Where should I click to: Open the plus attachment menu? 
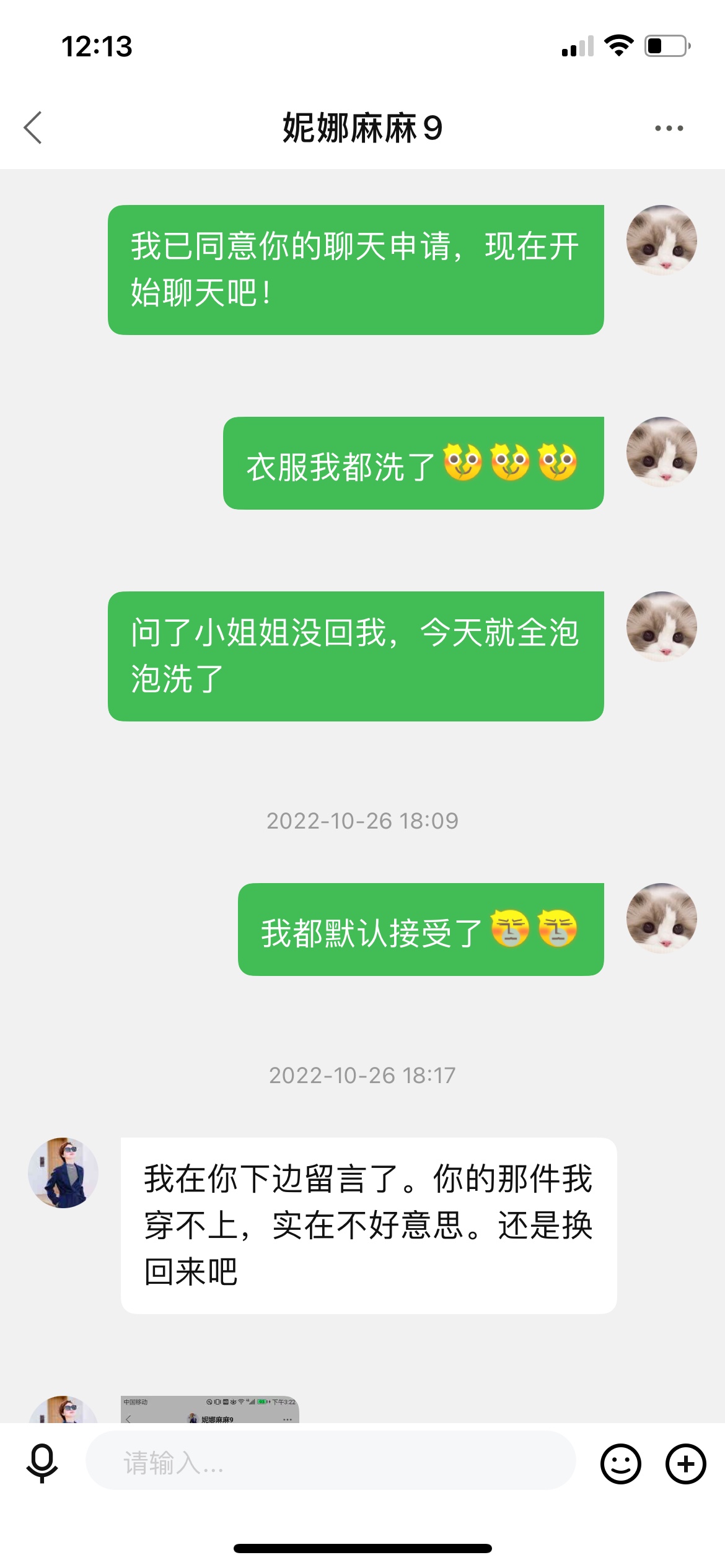[x=685, y=1464]
